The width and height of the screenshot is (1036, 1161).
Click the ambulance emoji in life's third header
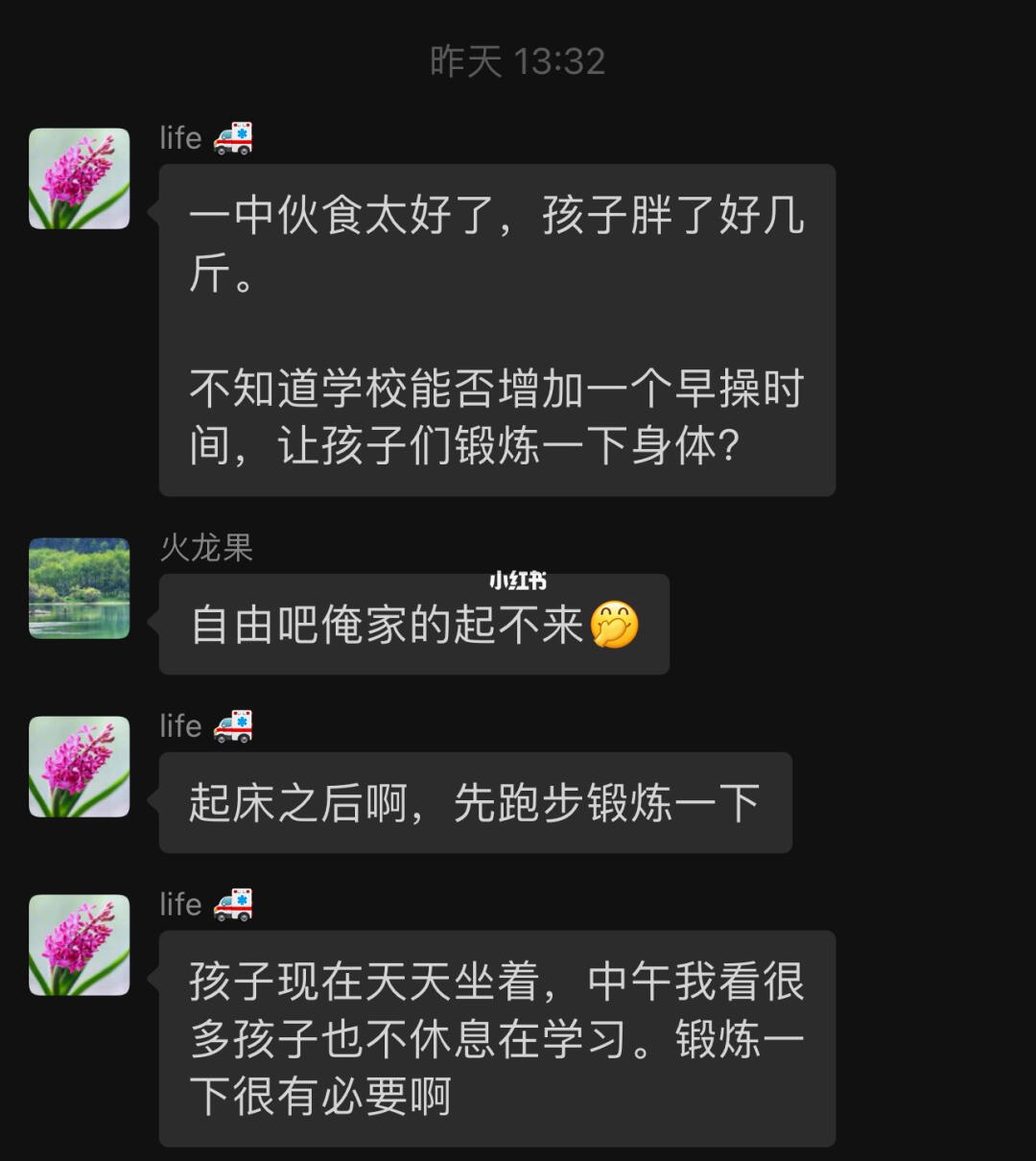tap(233, 903)
